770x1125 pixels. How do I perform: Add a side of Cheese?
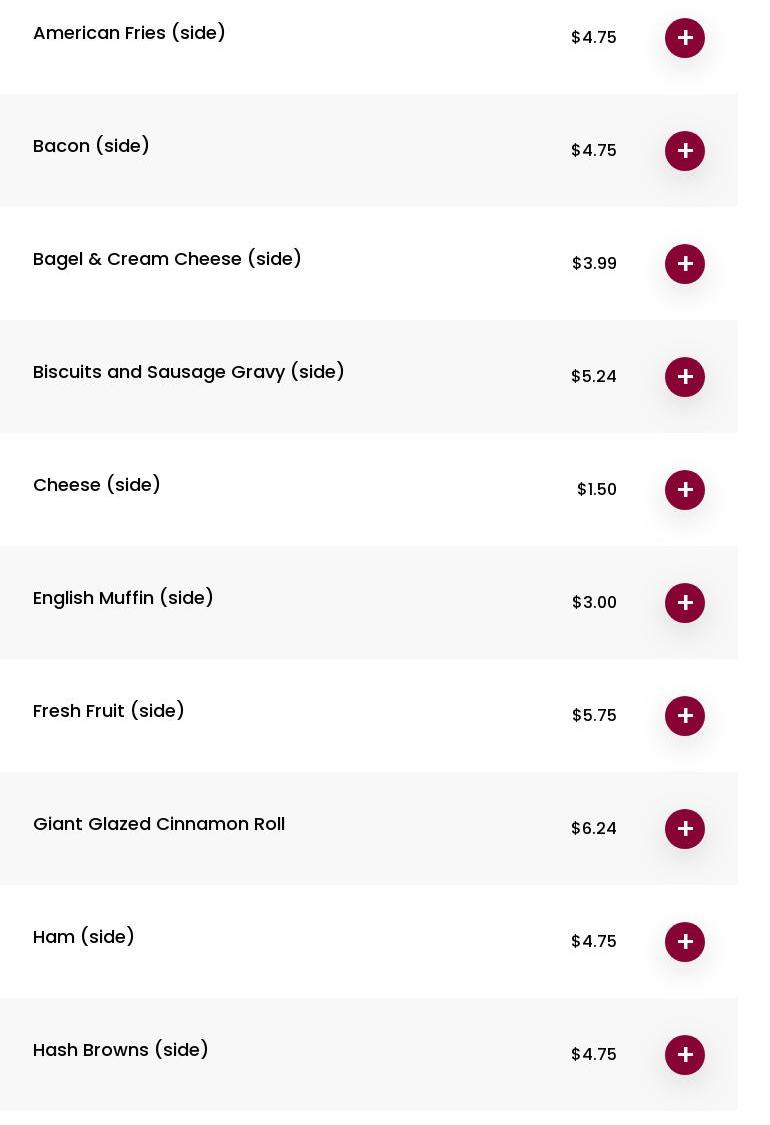(x=685, y=490)
